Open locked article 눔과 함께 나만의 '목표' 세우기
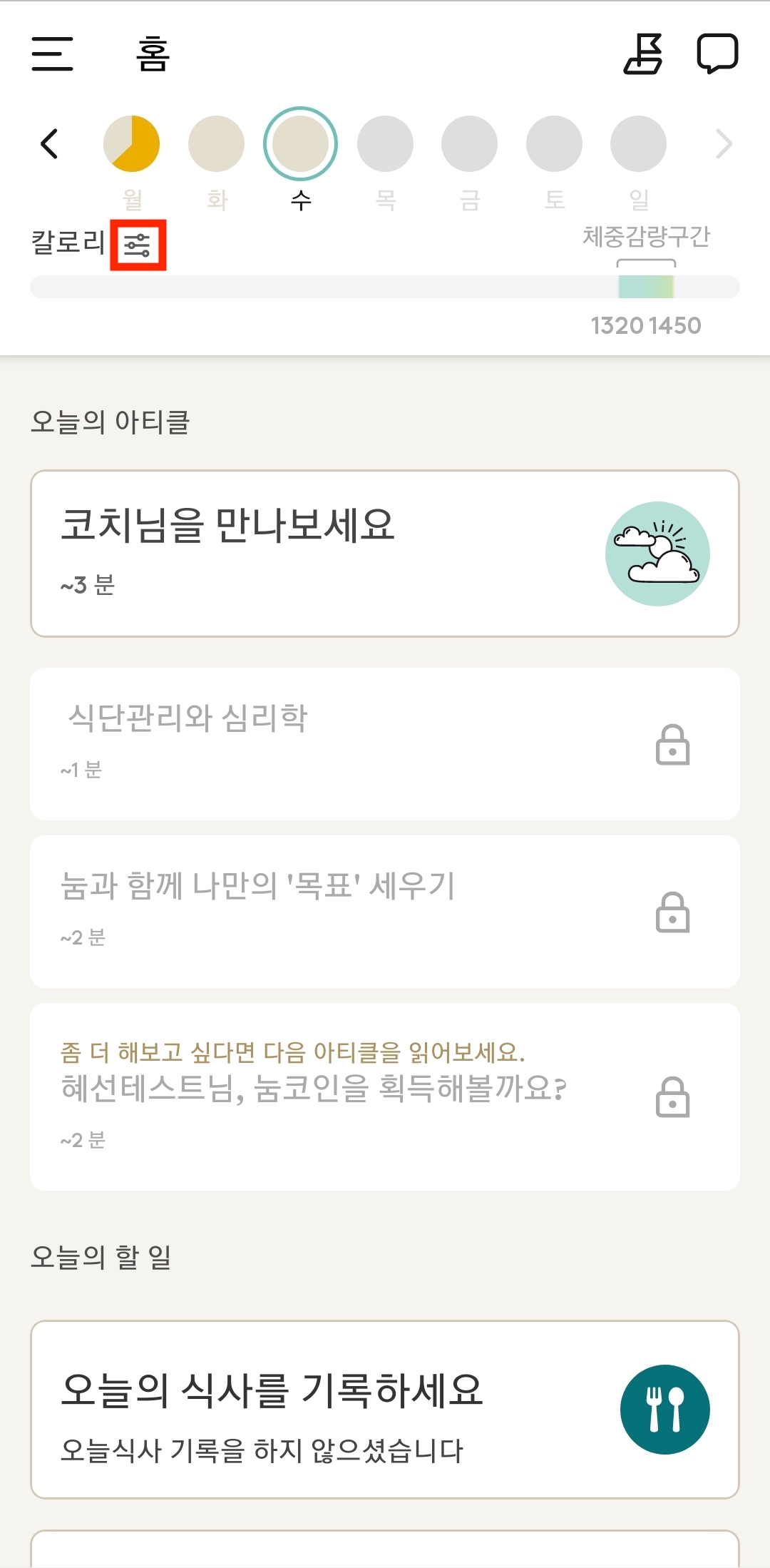This screenshot has height=1568, width=770. [384, 911]
